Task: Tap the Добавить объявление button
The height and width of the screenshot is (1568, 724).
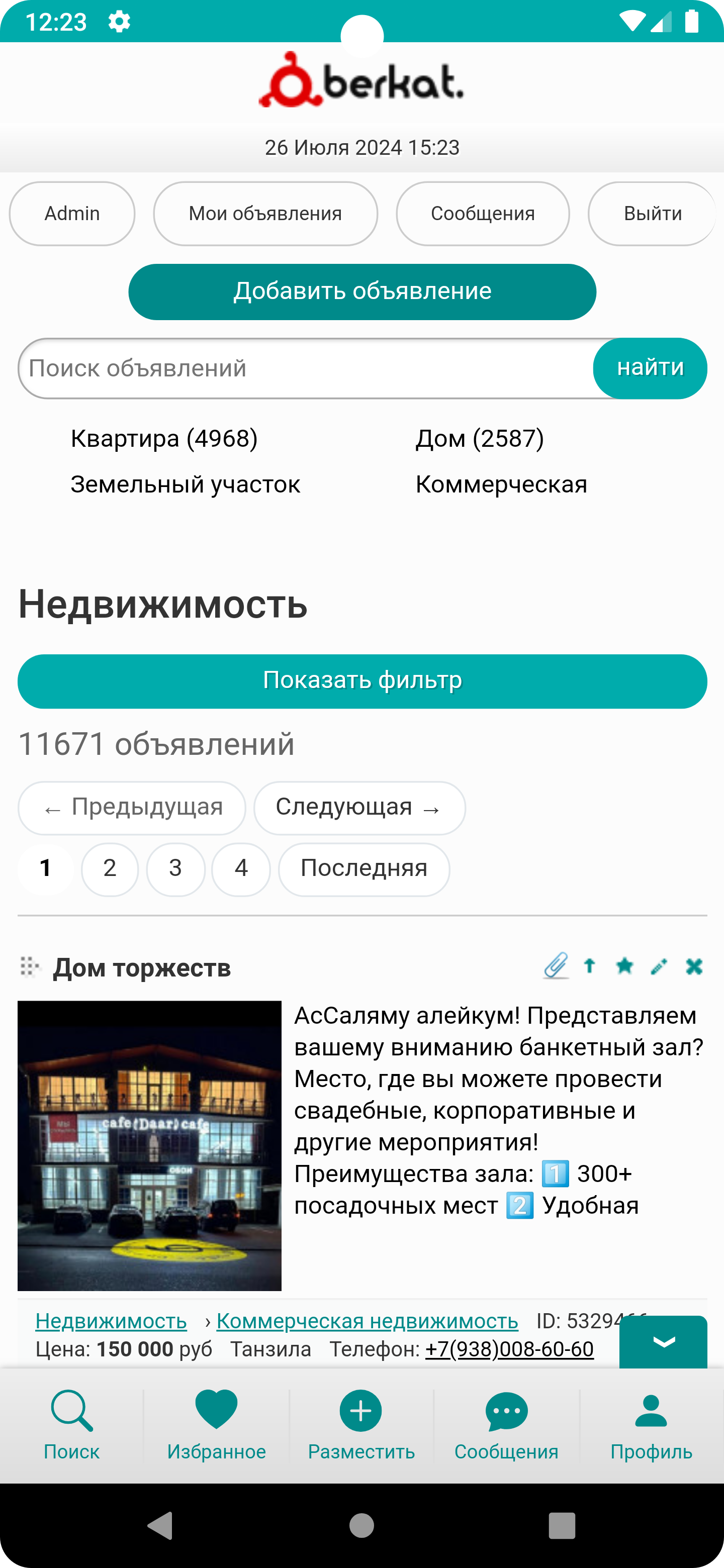Action: [x=361, y=291]
